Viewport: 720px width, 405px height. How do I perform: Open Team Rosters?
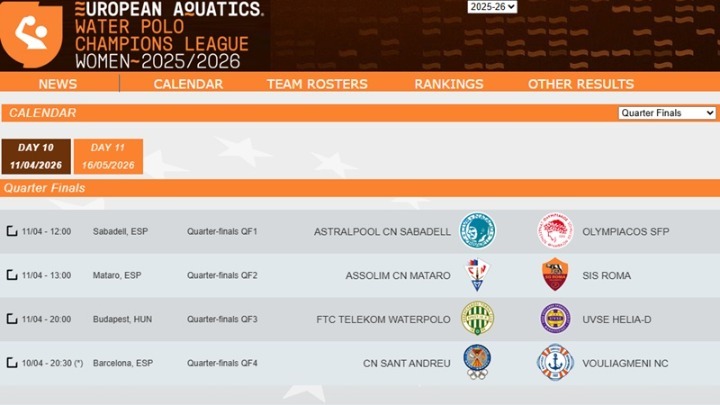[317, 84]
